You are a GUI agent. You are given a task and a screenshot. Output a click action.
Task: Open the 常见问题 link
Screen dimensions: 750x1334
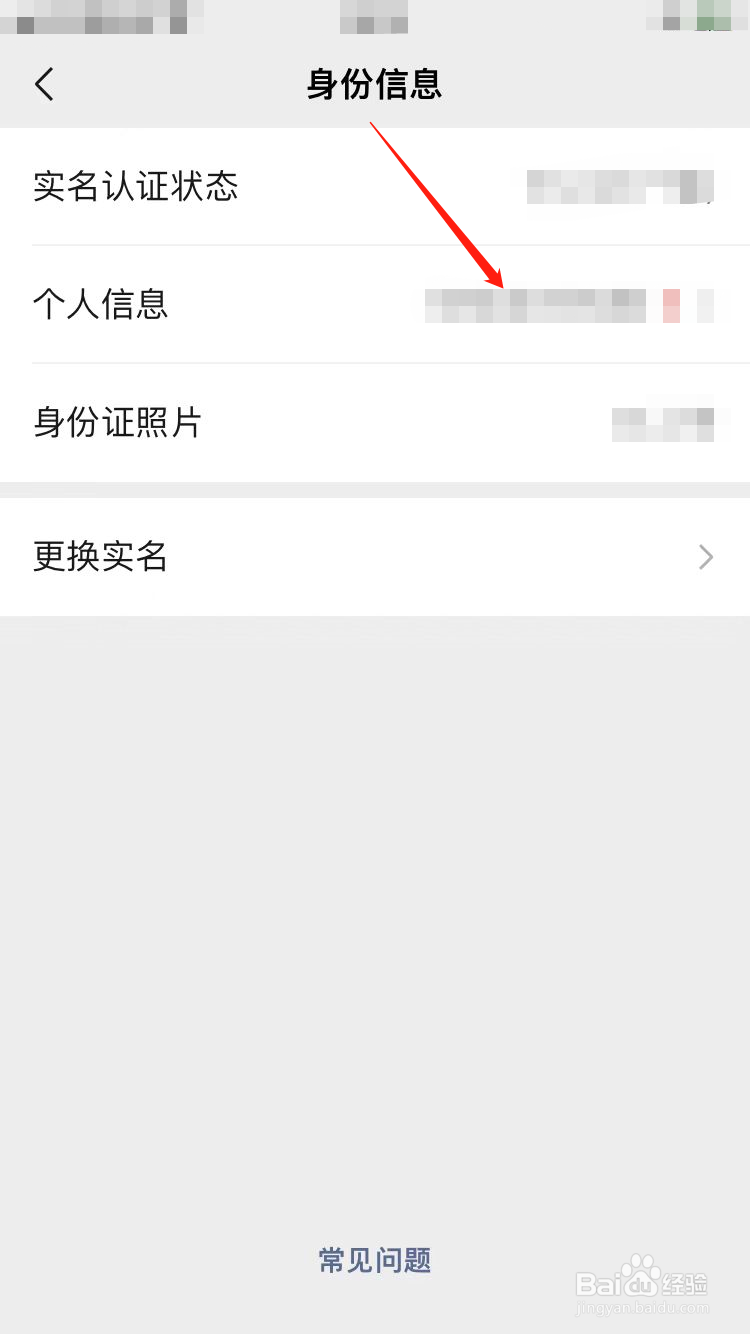374,1261
